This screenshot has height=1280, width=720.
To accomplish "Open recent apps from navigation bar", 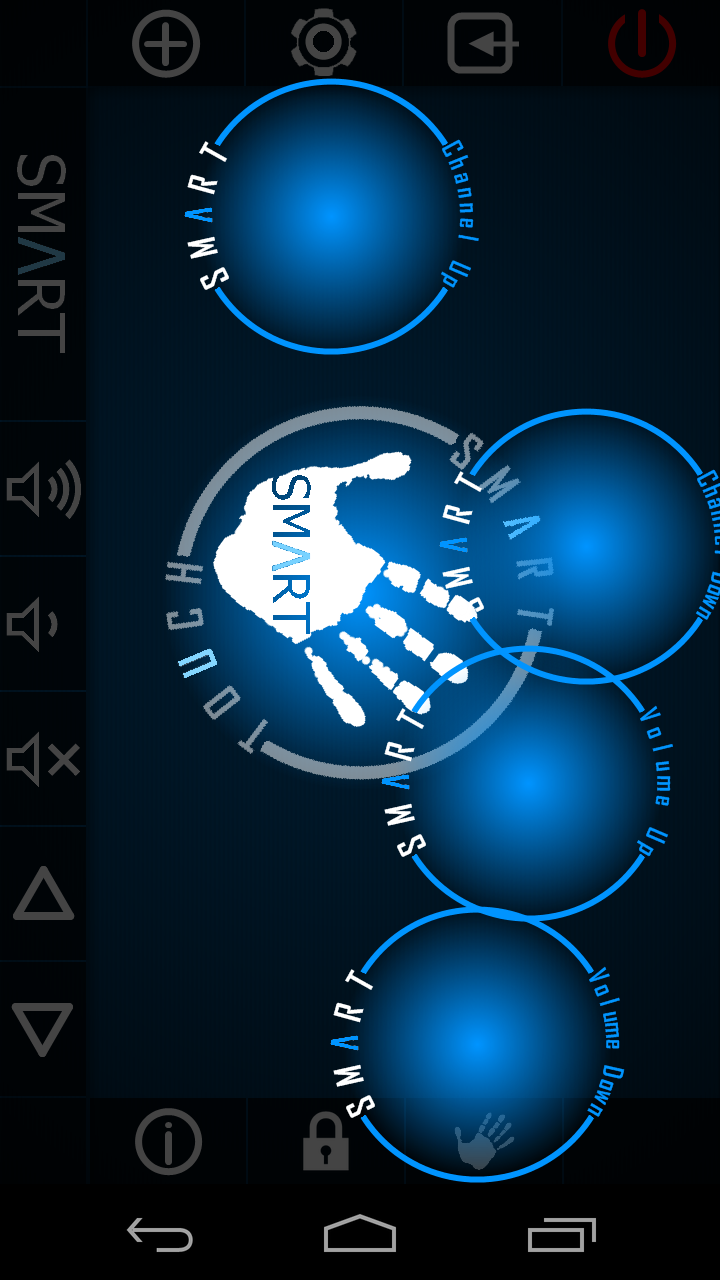I will (x=561, y=1234).
